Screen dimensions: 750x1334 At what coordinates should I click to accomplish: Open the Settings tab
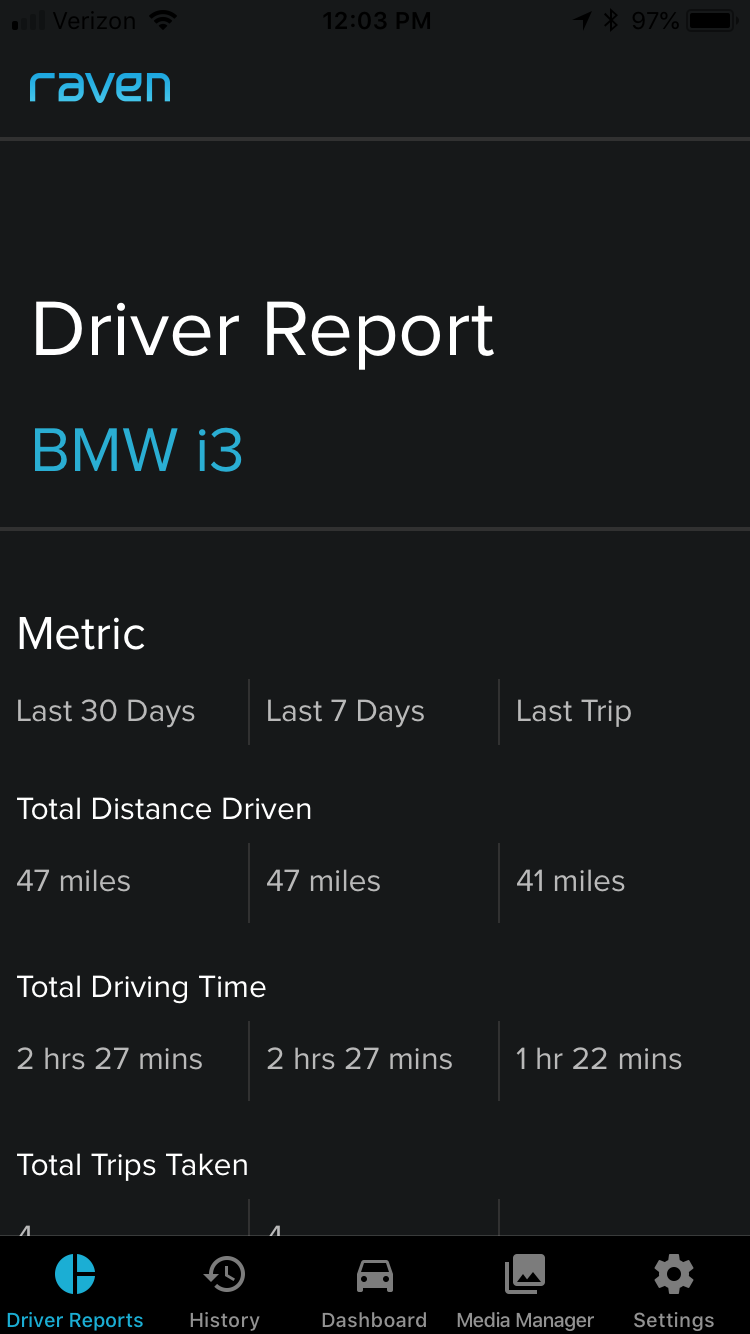pos(674,1291)
